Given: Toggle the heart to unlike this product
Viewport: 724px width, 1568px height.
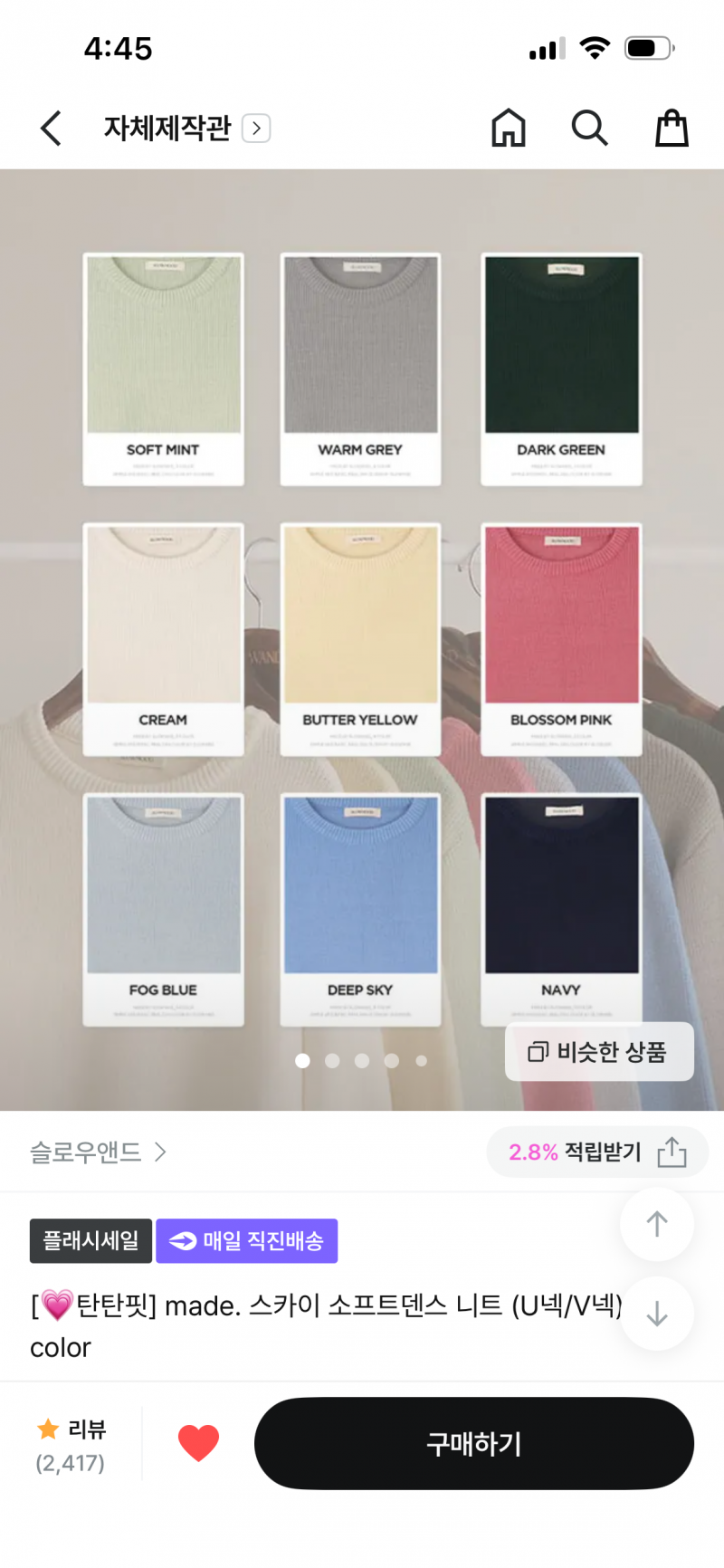Looking at the screenshot, I should pos(198,1443).
